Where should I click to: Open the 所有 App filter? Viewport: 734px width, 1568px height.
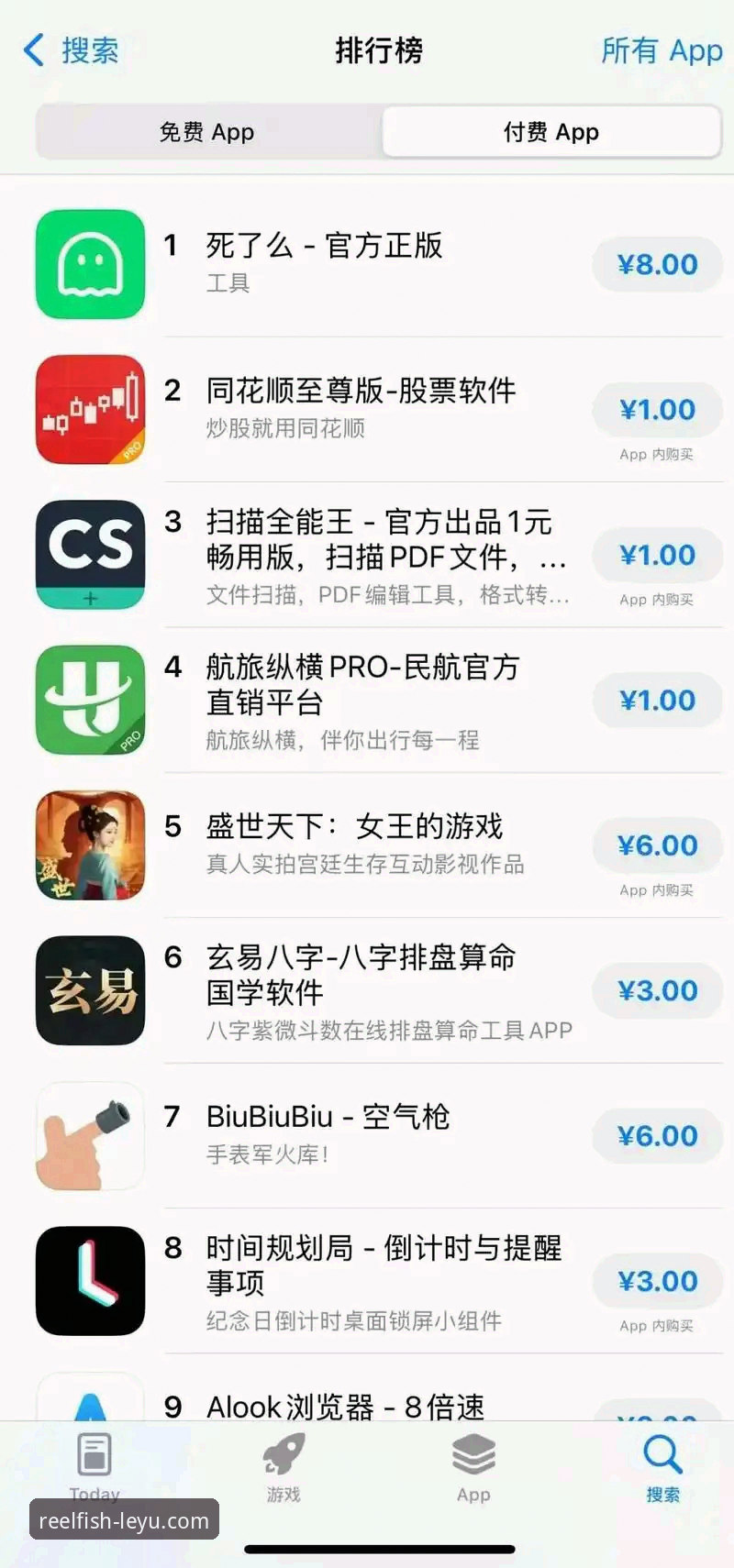point(661,50)
